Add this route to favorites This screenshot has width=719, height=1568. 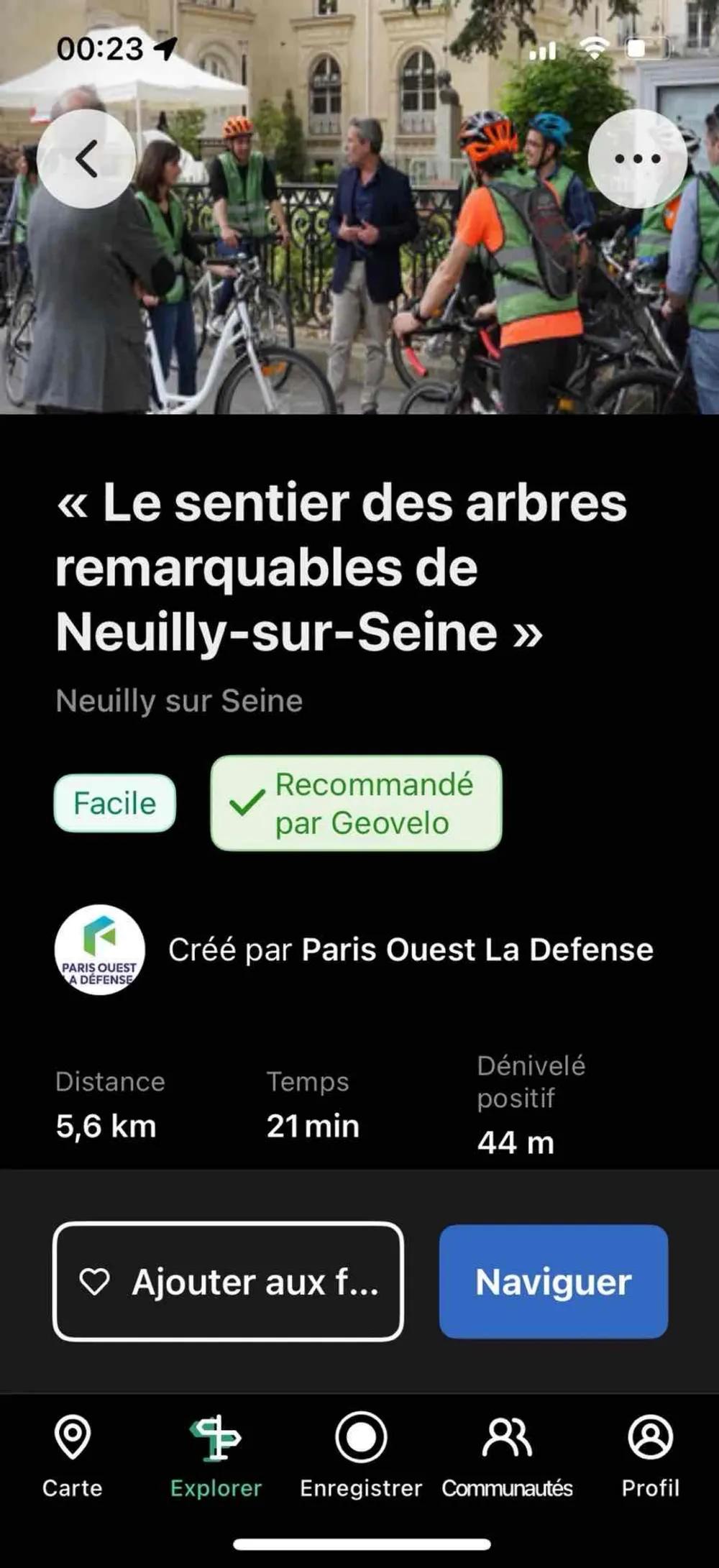click(x=228, y=1282)
